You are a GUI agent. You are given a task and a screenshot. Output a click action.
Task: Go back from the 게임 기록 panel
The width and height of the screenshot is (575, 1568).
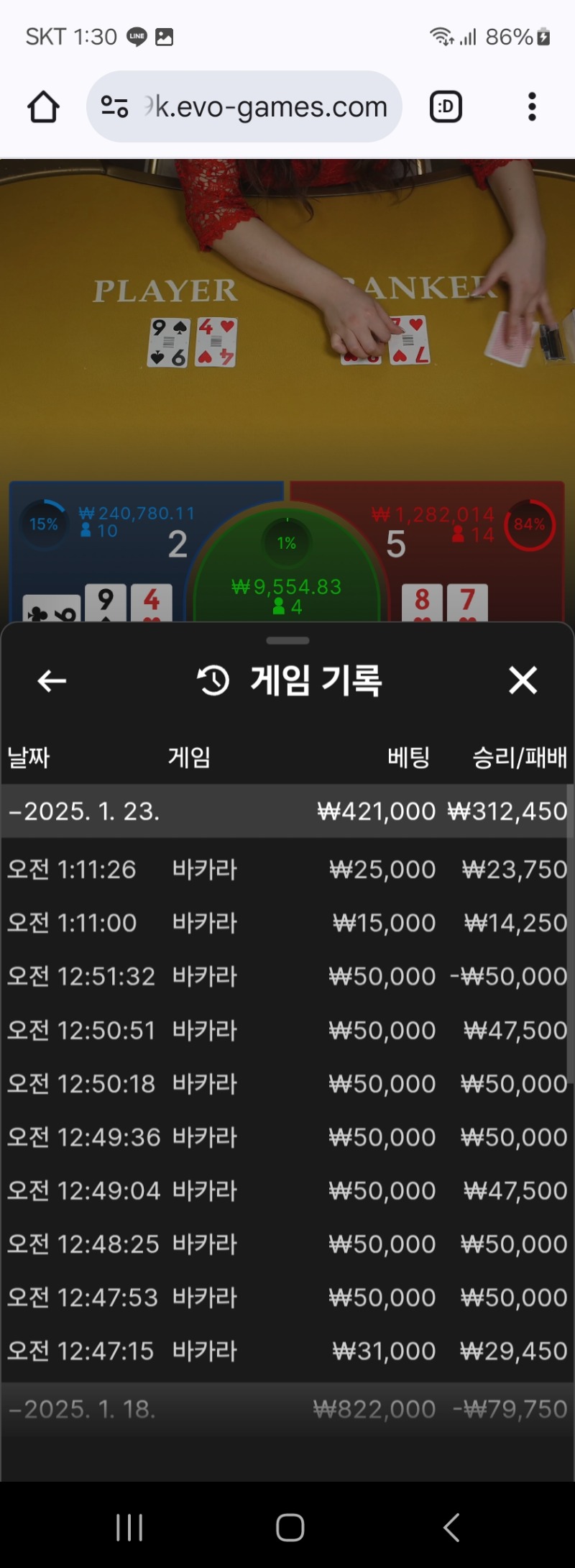[x=52, y=680]
